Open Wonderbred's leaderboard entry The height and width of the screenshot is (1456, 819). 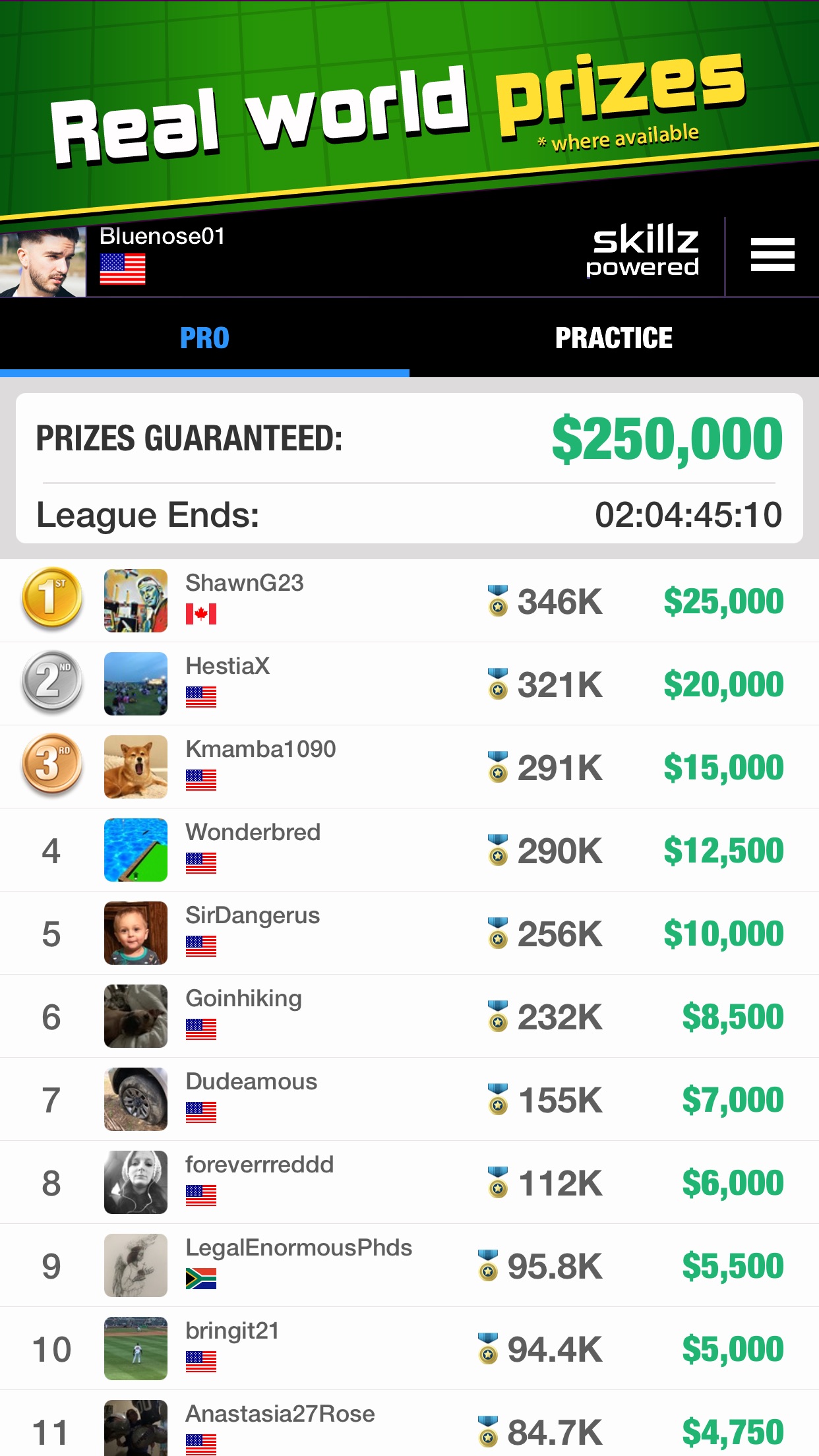pyautogui.click(x=409, y=850)
